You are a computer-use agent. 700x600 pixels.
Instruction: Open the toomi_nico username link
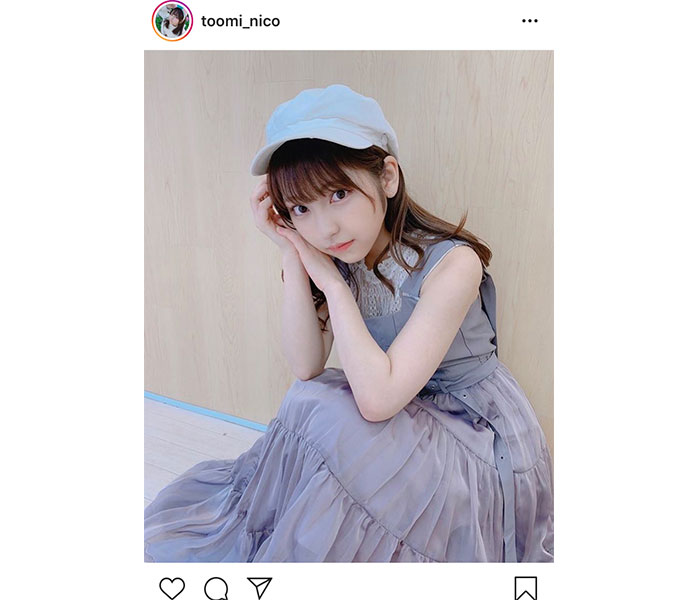(x=240, y=21)
